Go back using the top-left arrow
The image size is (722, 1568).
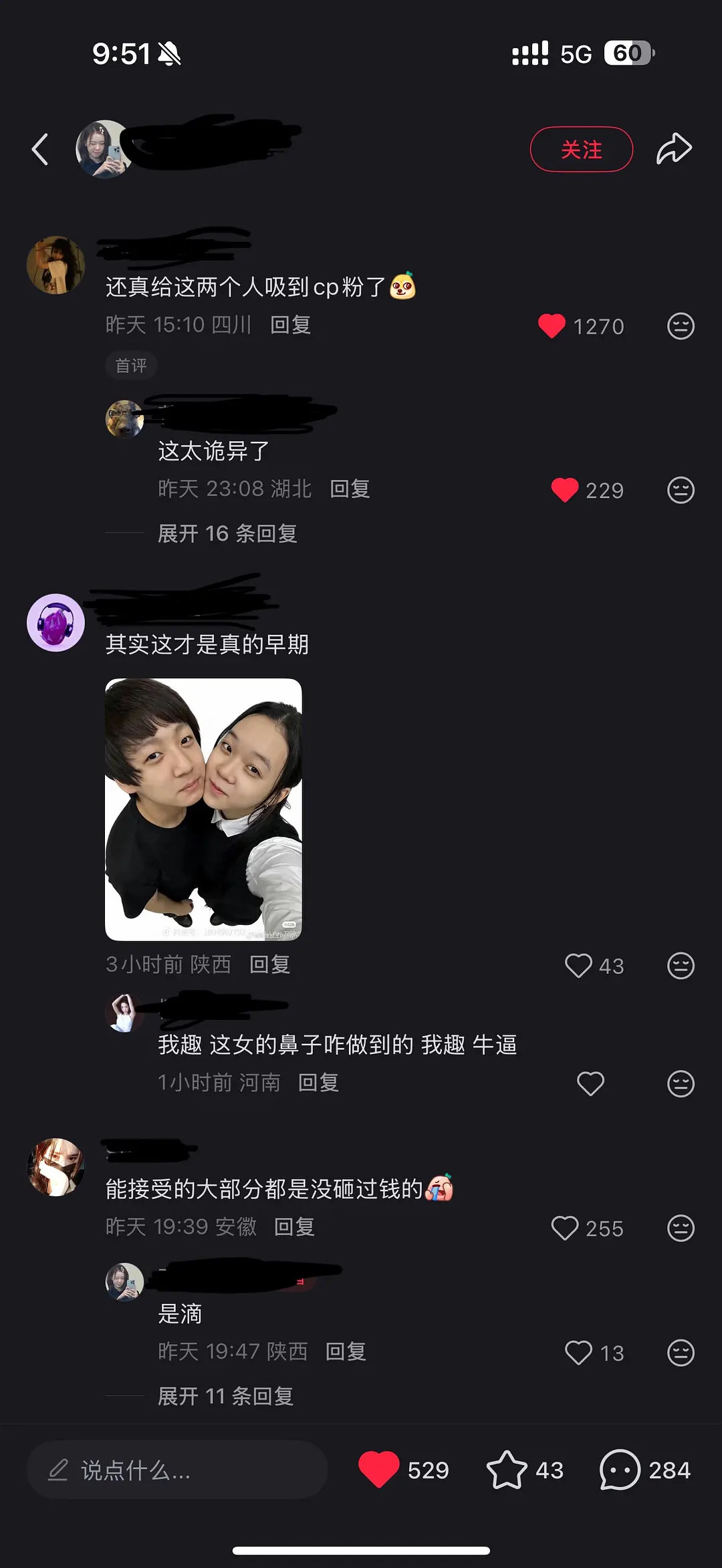40,149
